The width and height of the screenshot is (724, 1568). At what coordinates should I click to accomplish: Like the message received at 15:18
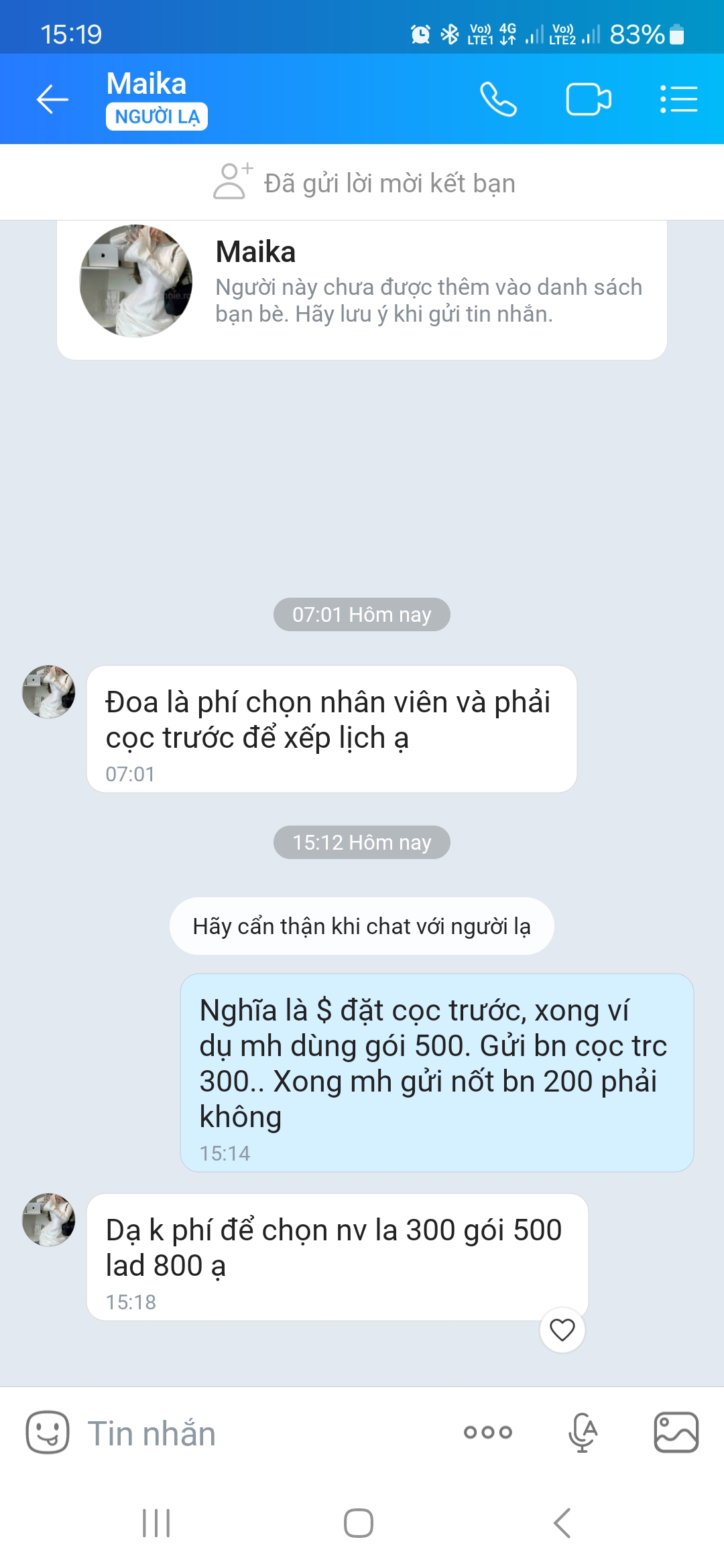(x=562, y=1329)
